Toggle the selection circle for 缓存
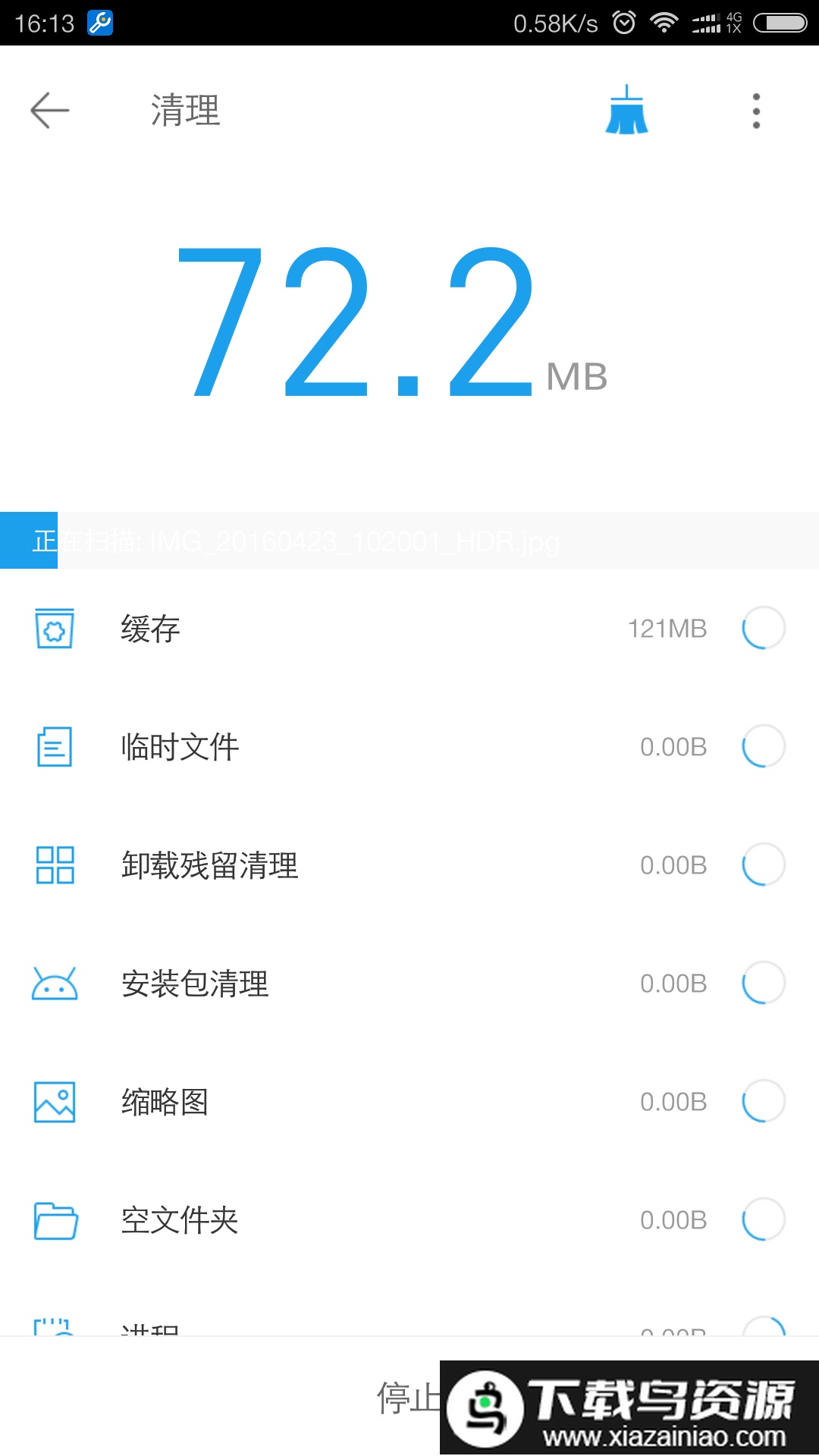Viewport: 819px width, 1456px height. [x=762, y=628]
